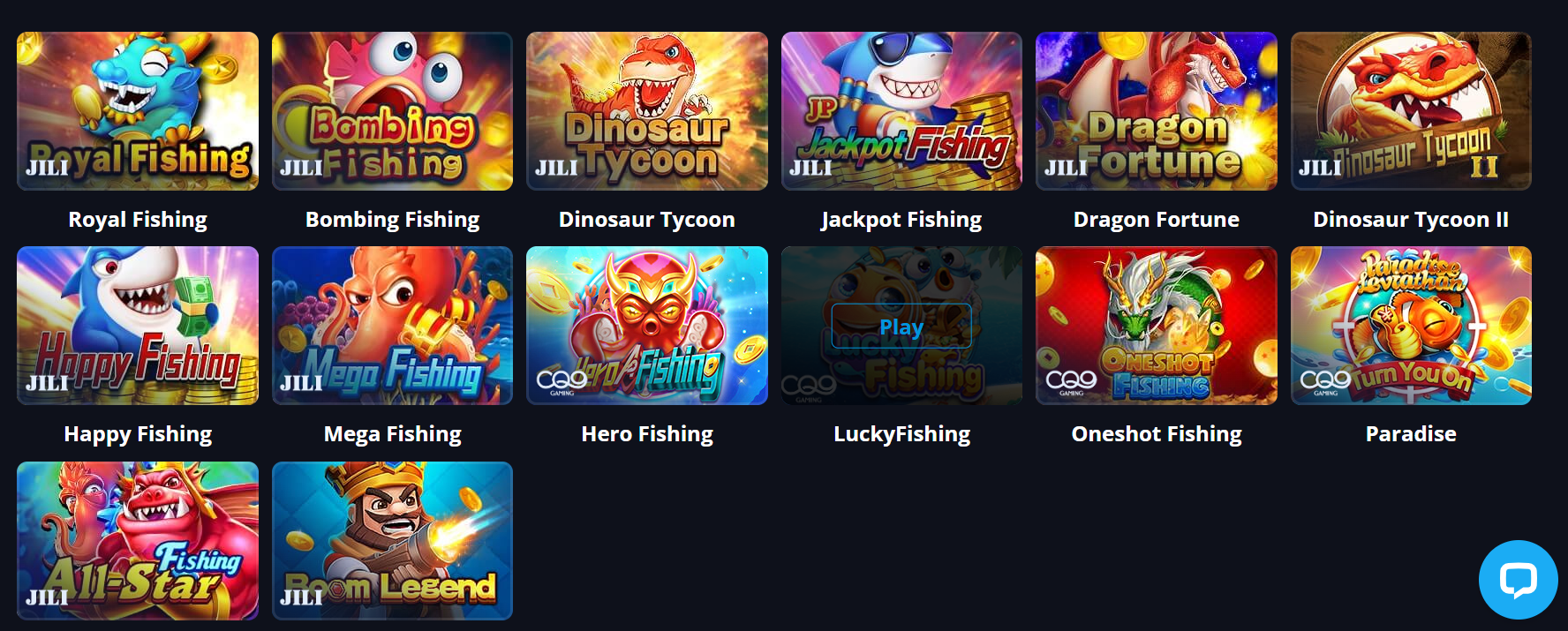This screenshot has height=631, width=1568.
Task: Start the Happy Fishing game
Action: [138, 326]
